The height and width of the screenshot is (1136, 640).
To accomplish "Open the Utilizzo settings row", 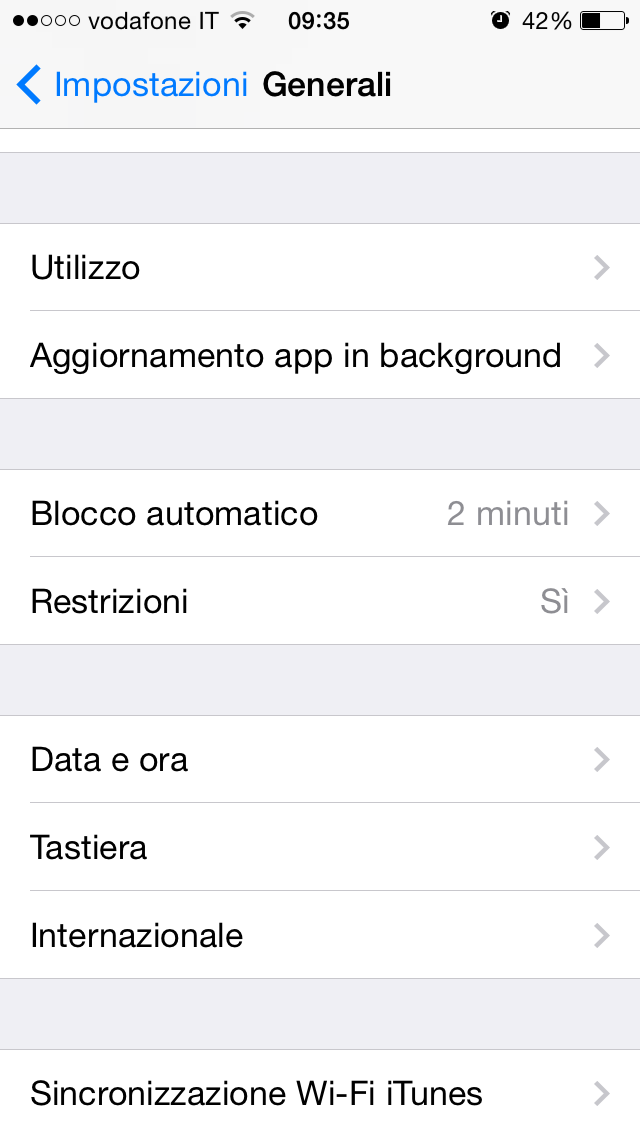I will coord(320,268).
